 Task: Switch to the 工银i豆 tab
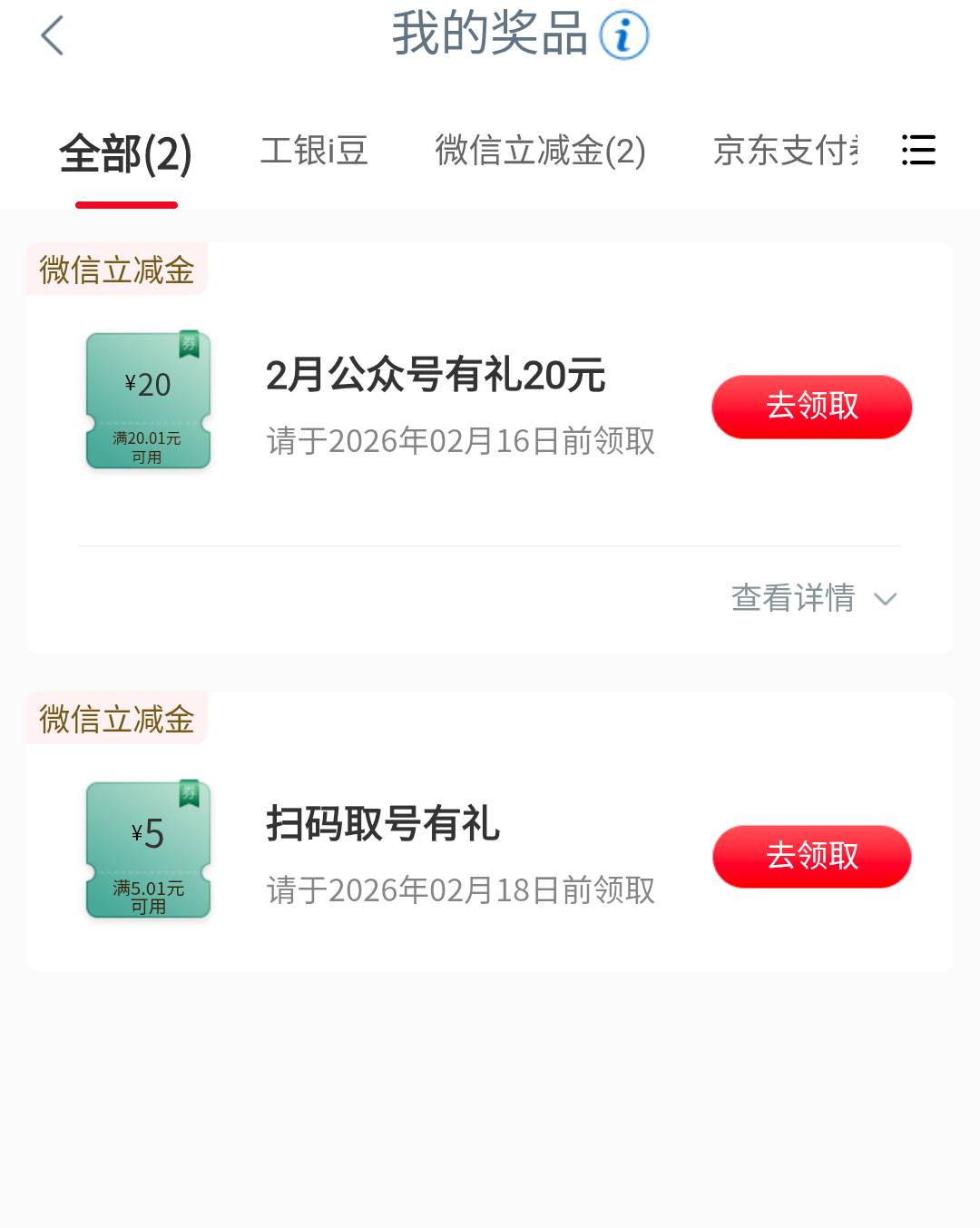tap(314, 151)
